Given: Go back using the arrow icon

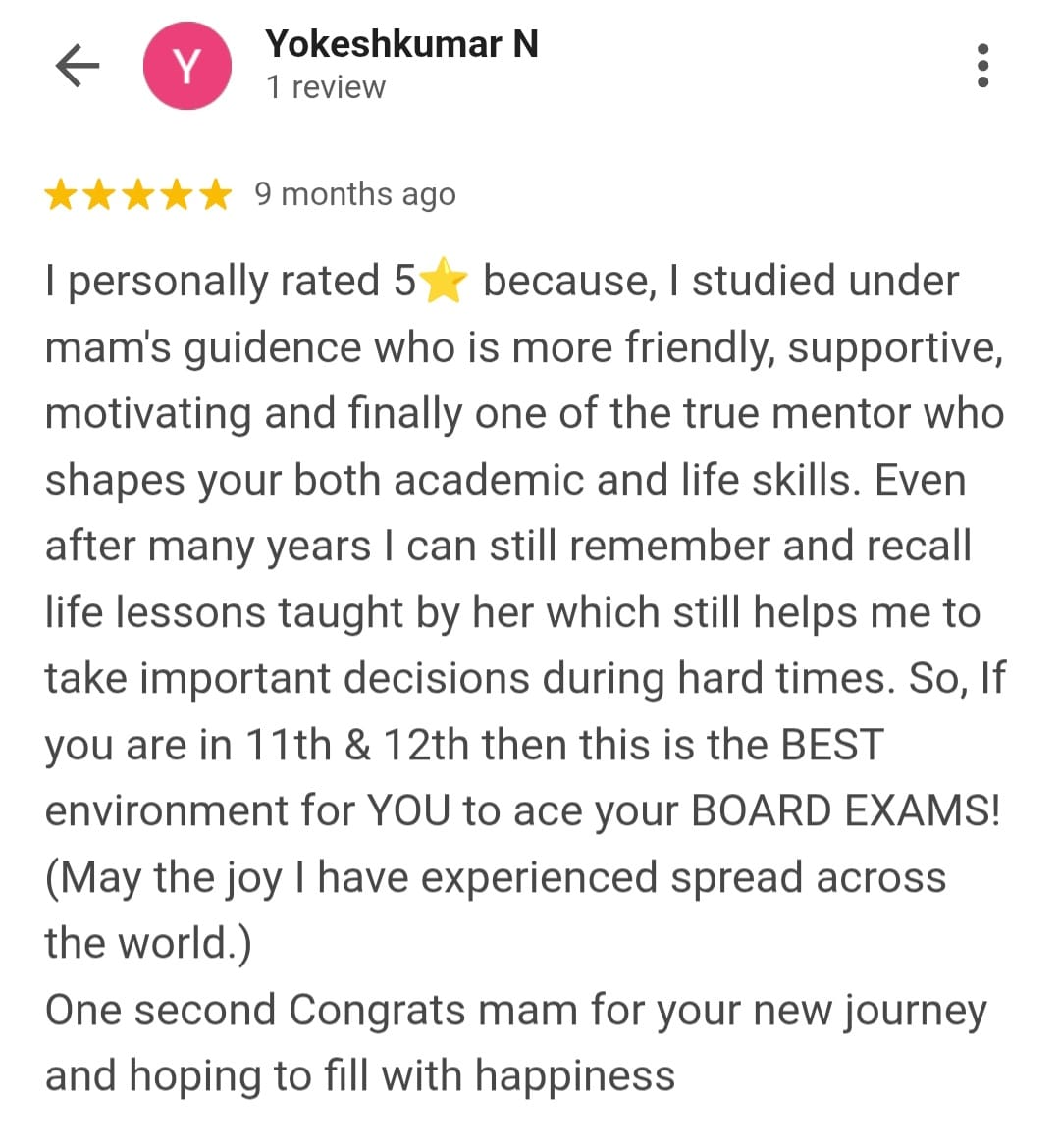Looking at the screenshot, I should 78,66.
